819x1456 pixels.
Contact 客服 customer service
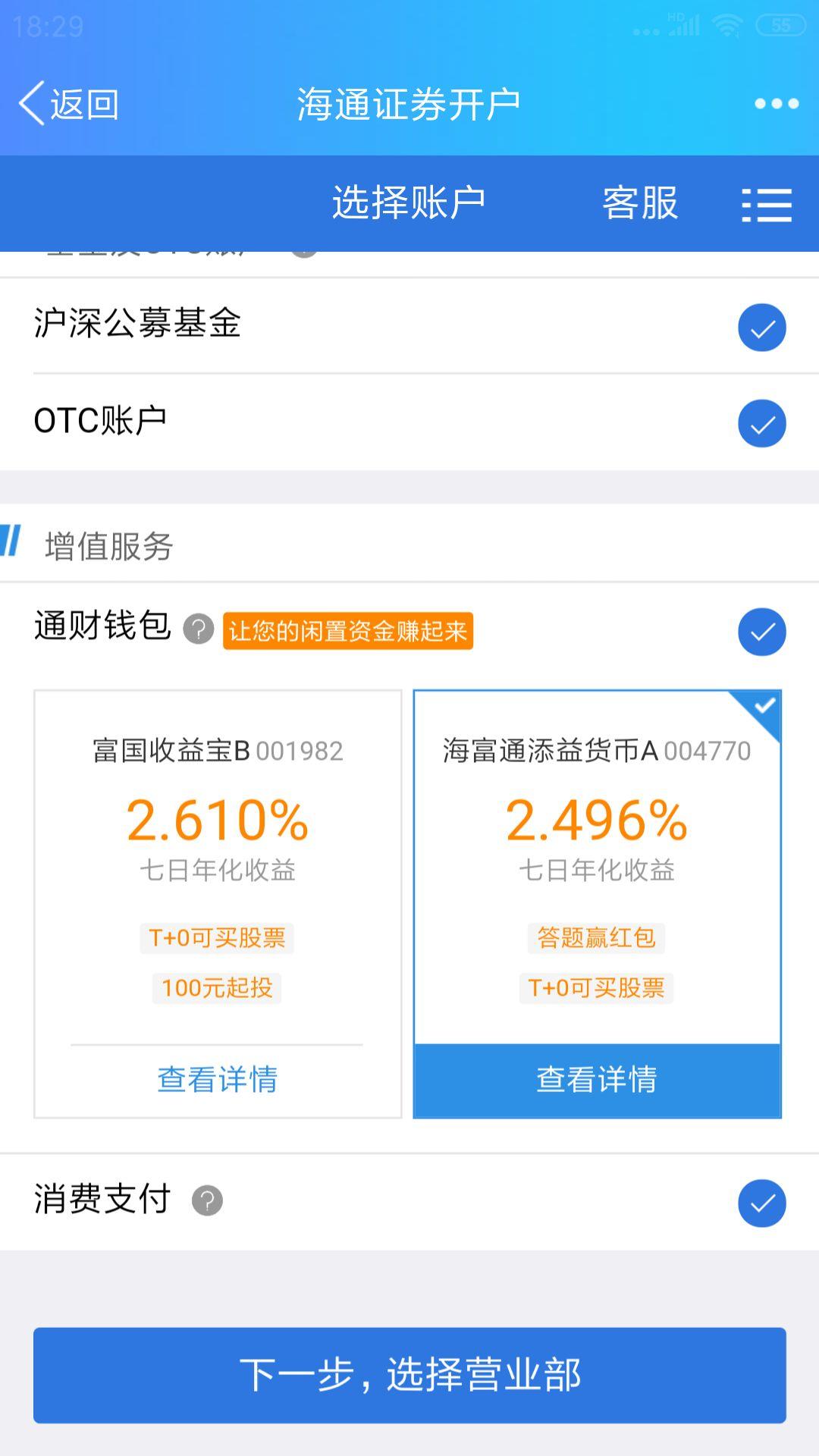639,203
